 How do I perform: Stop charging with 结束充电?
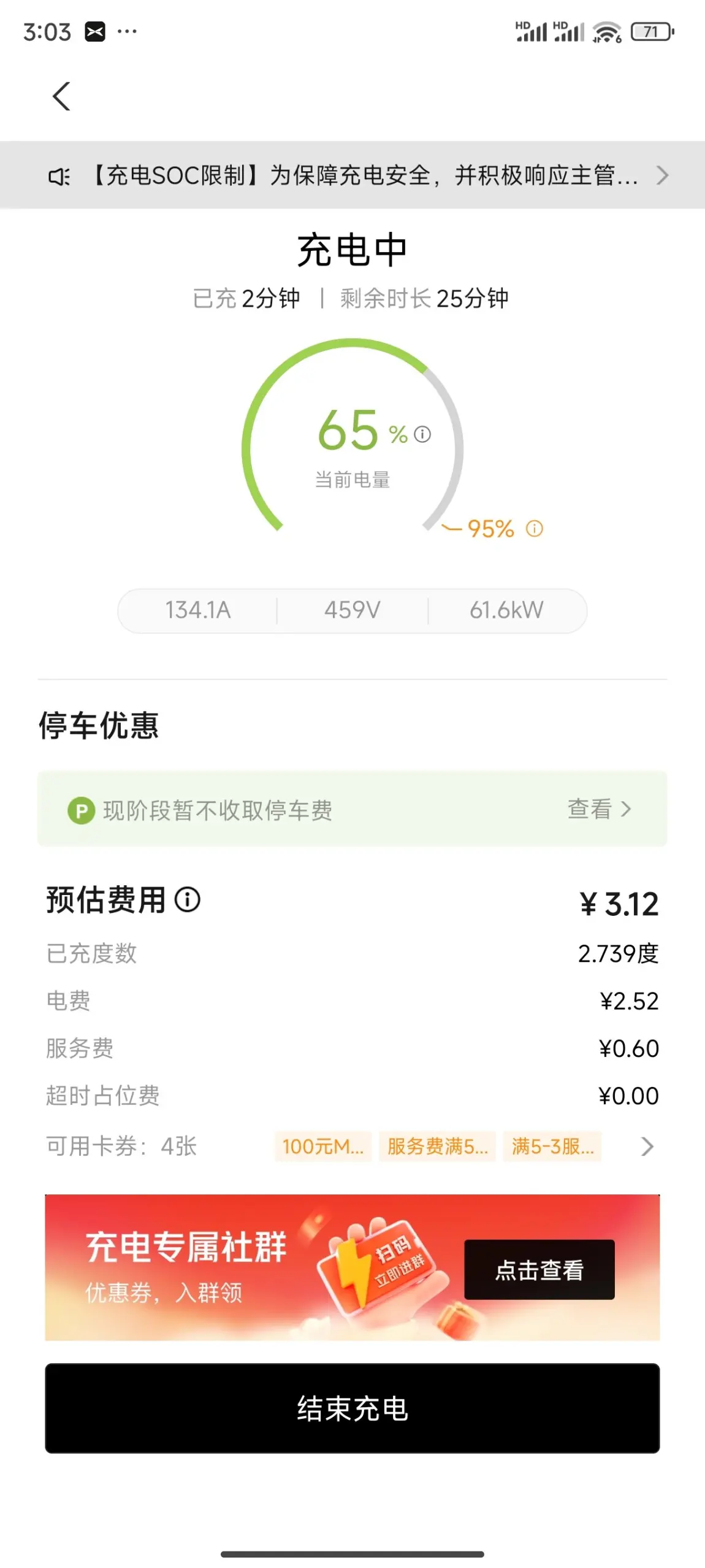click(x=352, y=1409)
